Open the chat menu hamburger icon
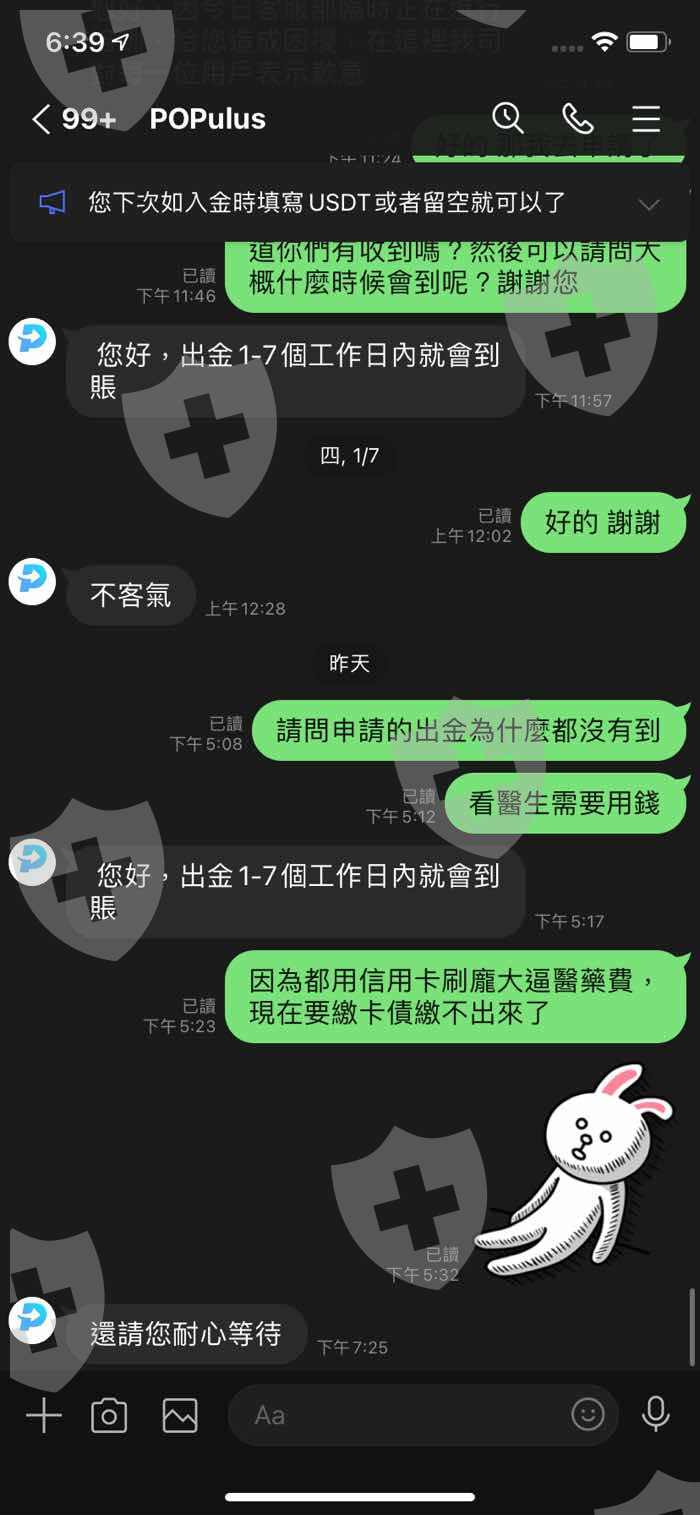The height and width of the screenshot is (1515, 700). point(646,119)
